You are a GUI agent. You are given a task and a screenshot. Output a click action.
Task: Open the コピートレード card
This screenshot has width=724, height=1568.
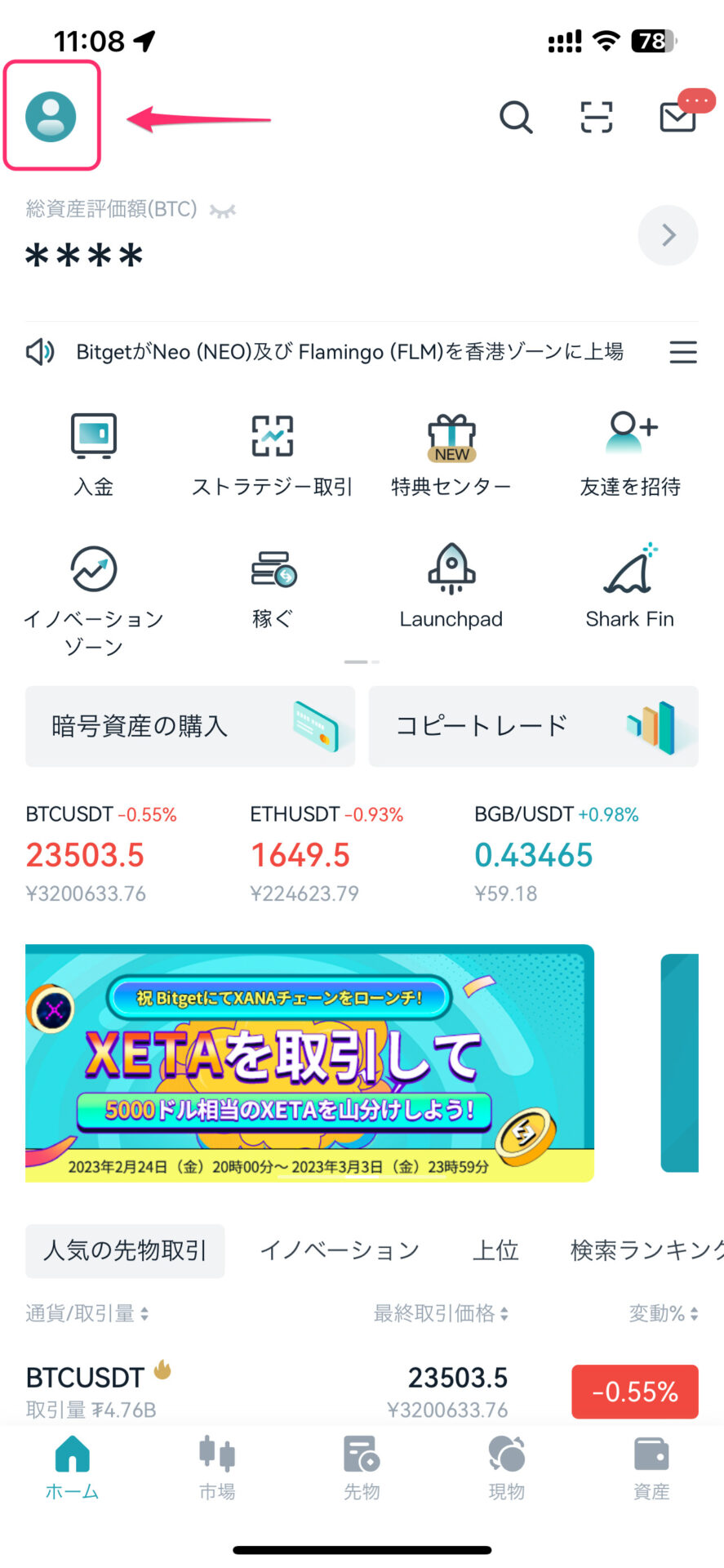coord(534,726)
